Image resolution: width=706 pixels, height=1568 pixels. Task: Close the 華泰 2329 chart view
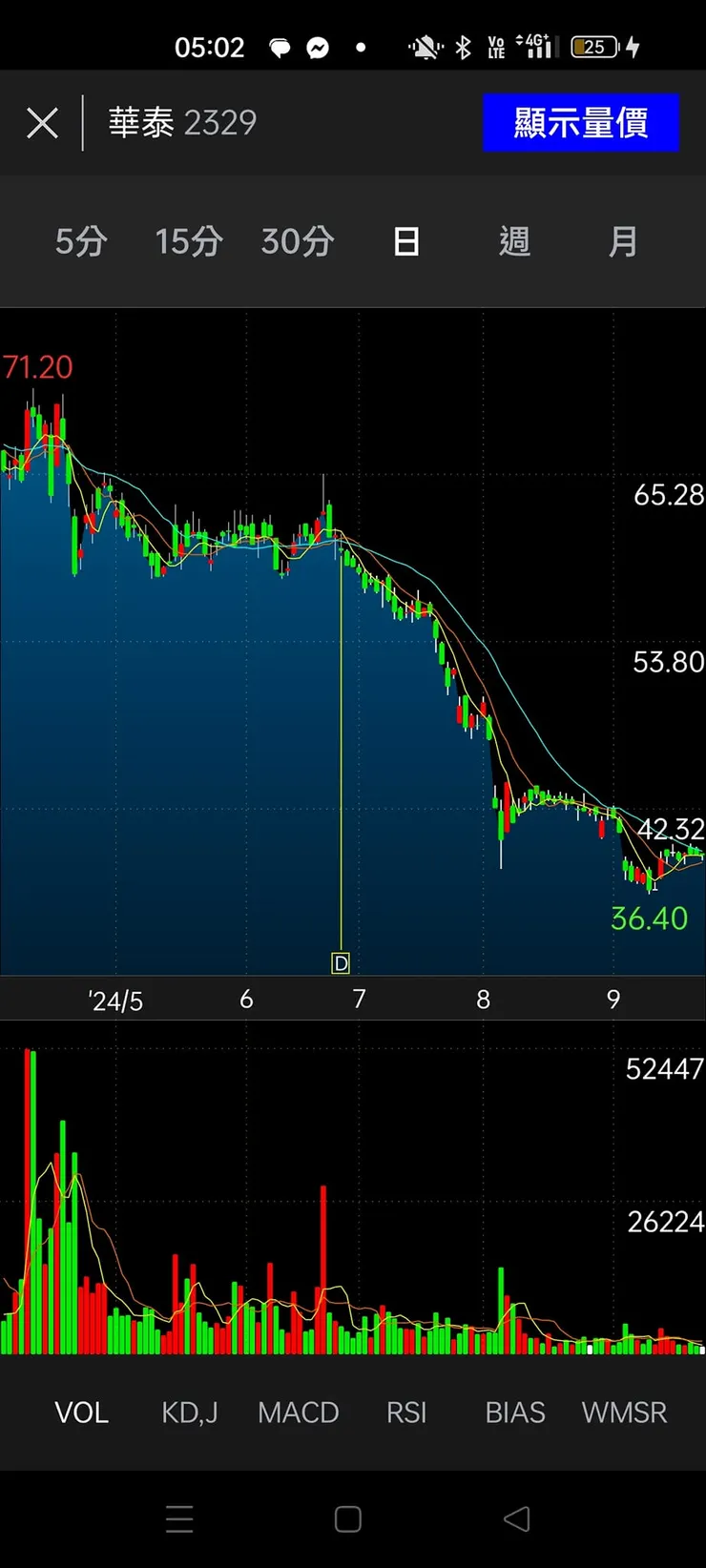pos(42,123)
